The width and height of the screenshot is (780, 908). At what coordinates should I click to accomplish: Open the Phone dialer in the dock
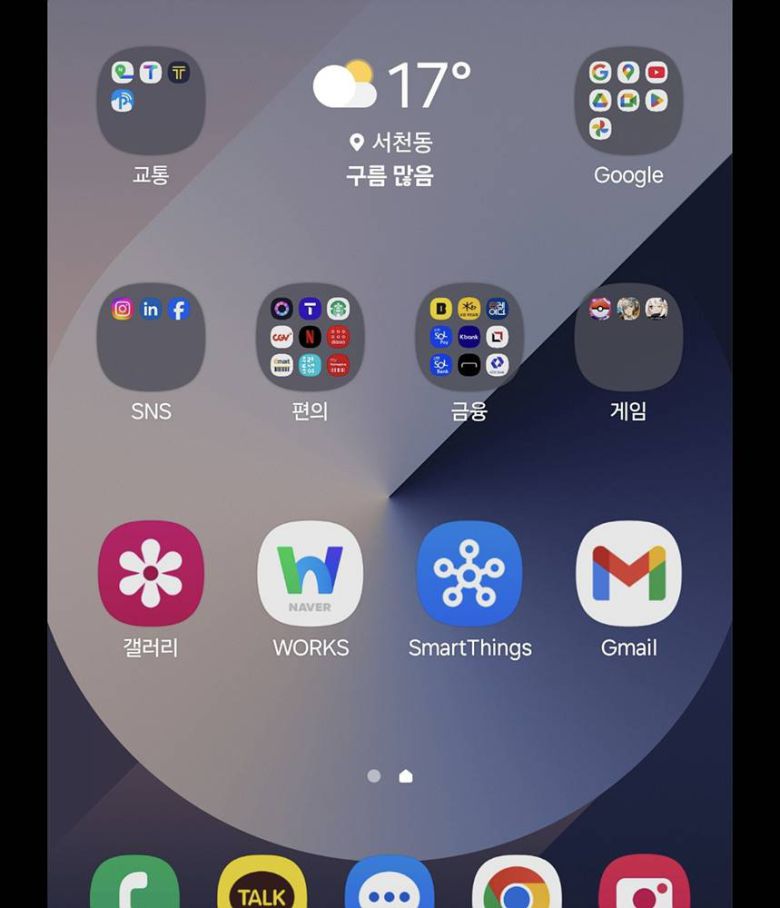pos(135,885)
